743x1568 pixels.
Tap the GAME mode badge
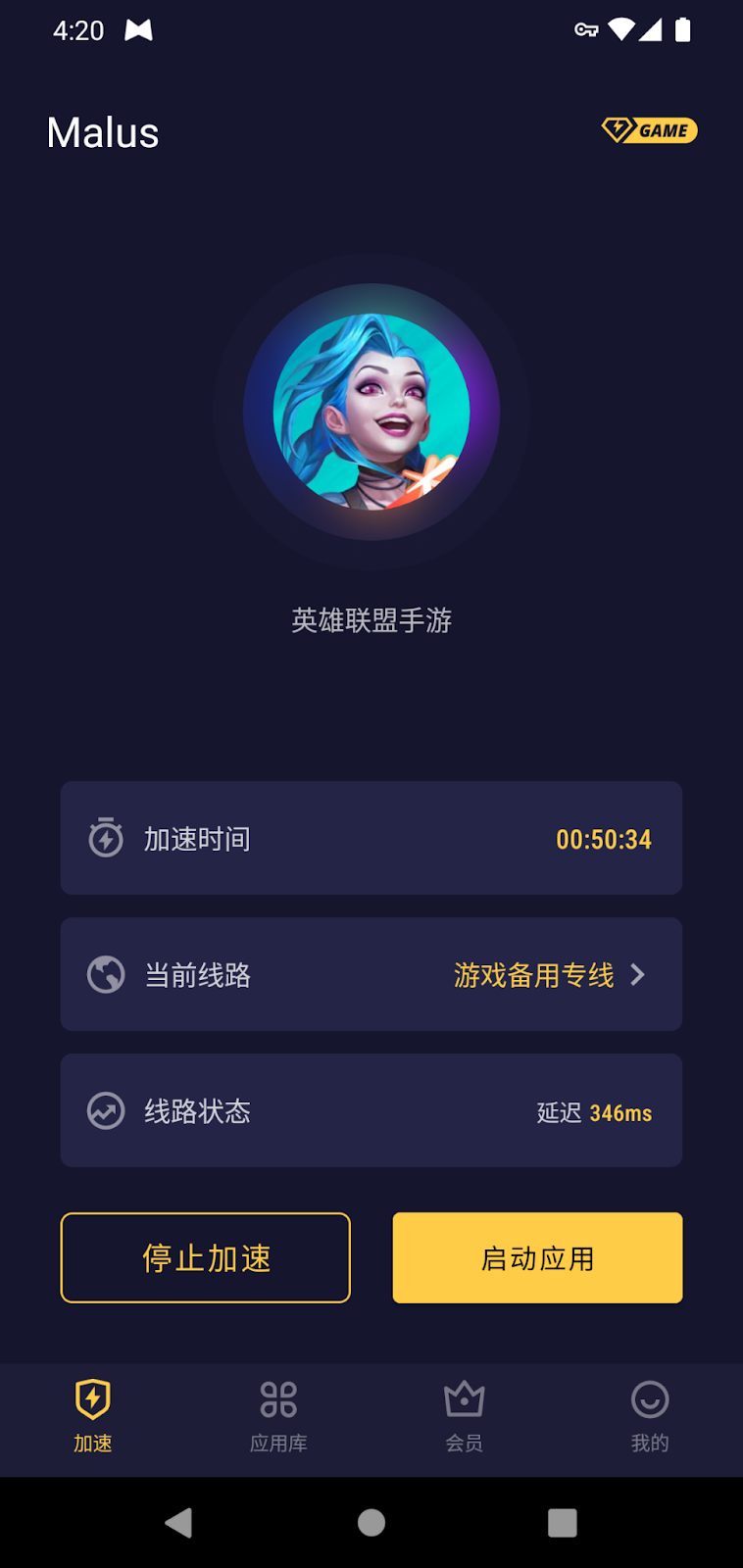[x=649, y=130]
